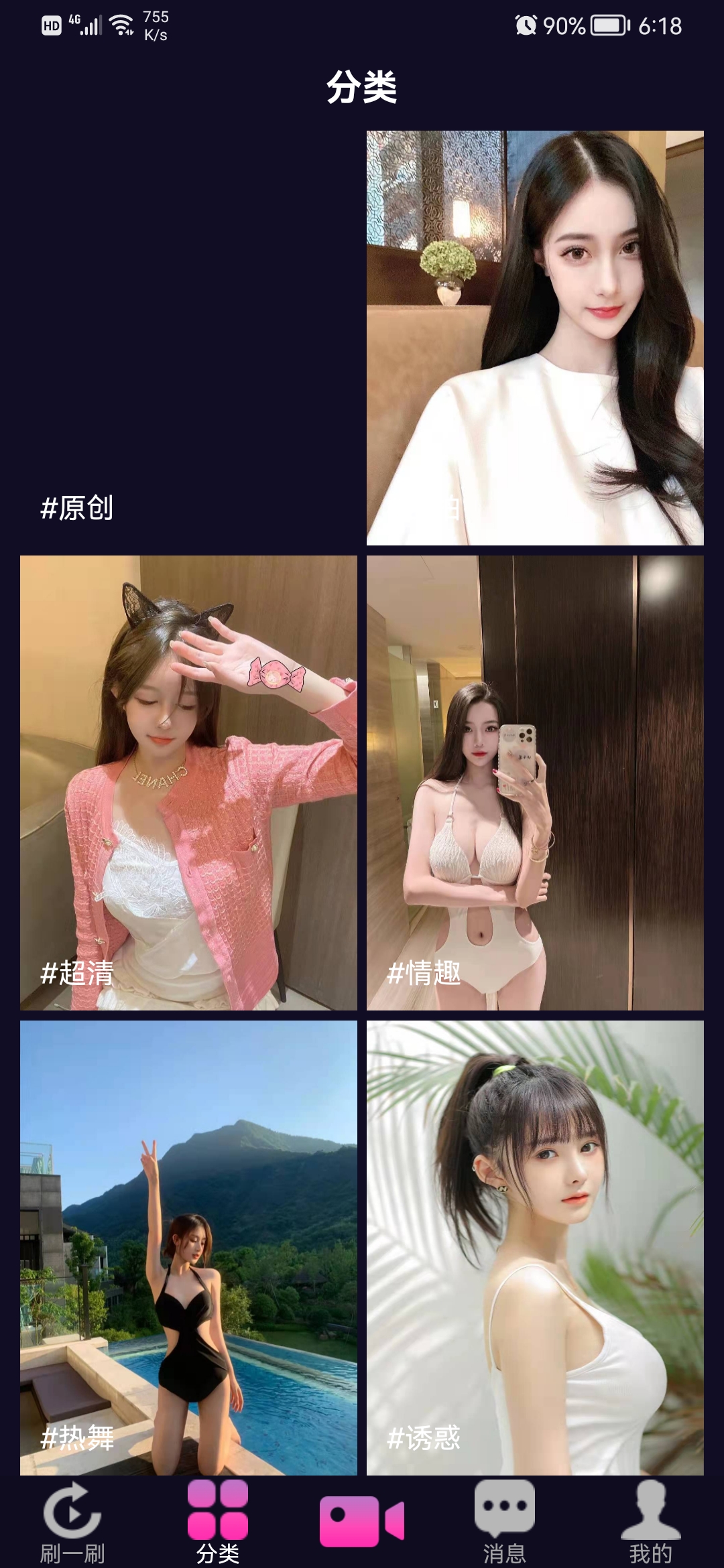This screenshot has height=1568, width=724.
Task: Go to the 消息 tab
Action: pyautogui.click(x=505, y=1522)
